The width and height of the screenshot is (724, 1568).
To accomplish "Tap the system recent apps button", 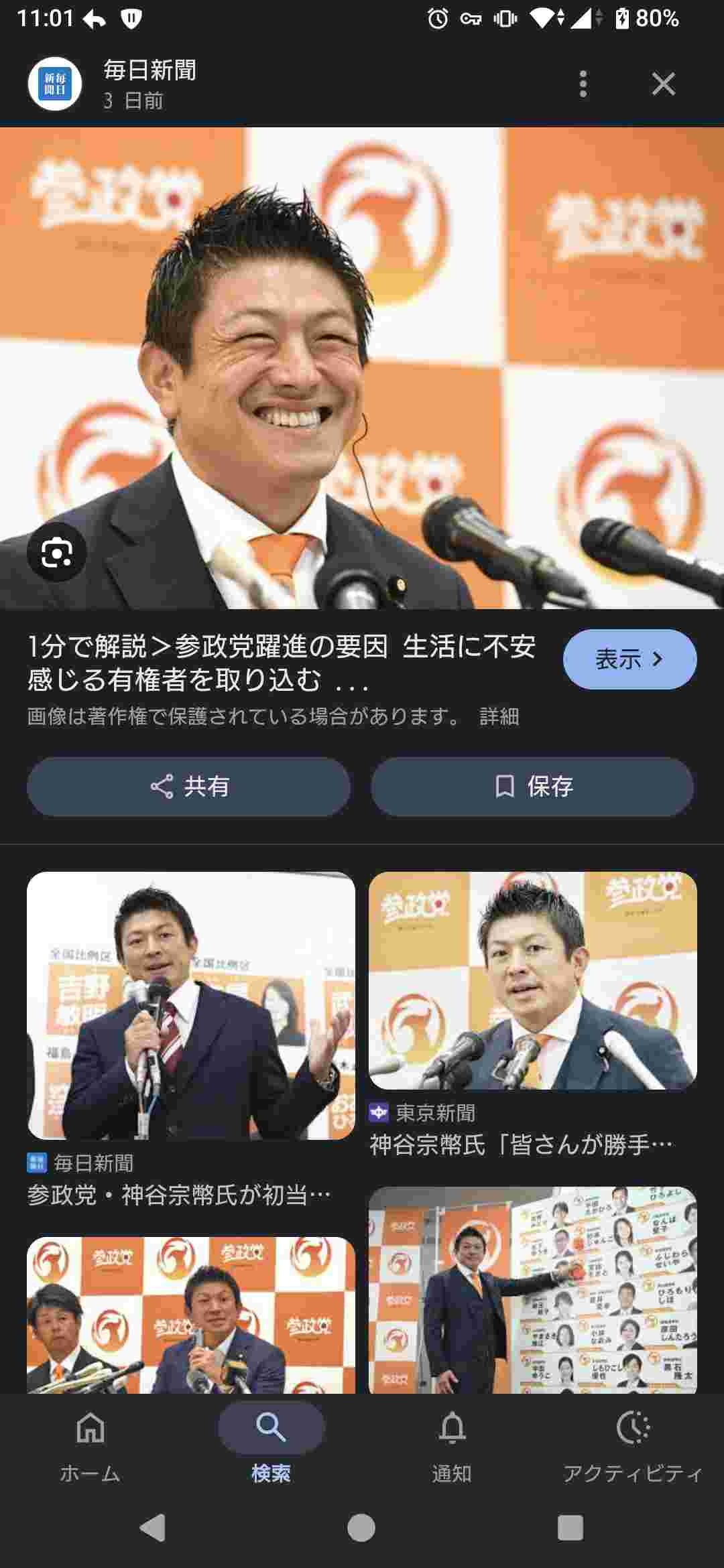I will [570, 1528].
